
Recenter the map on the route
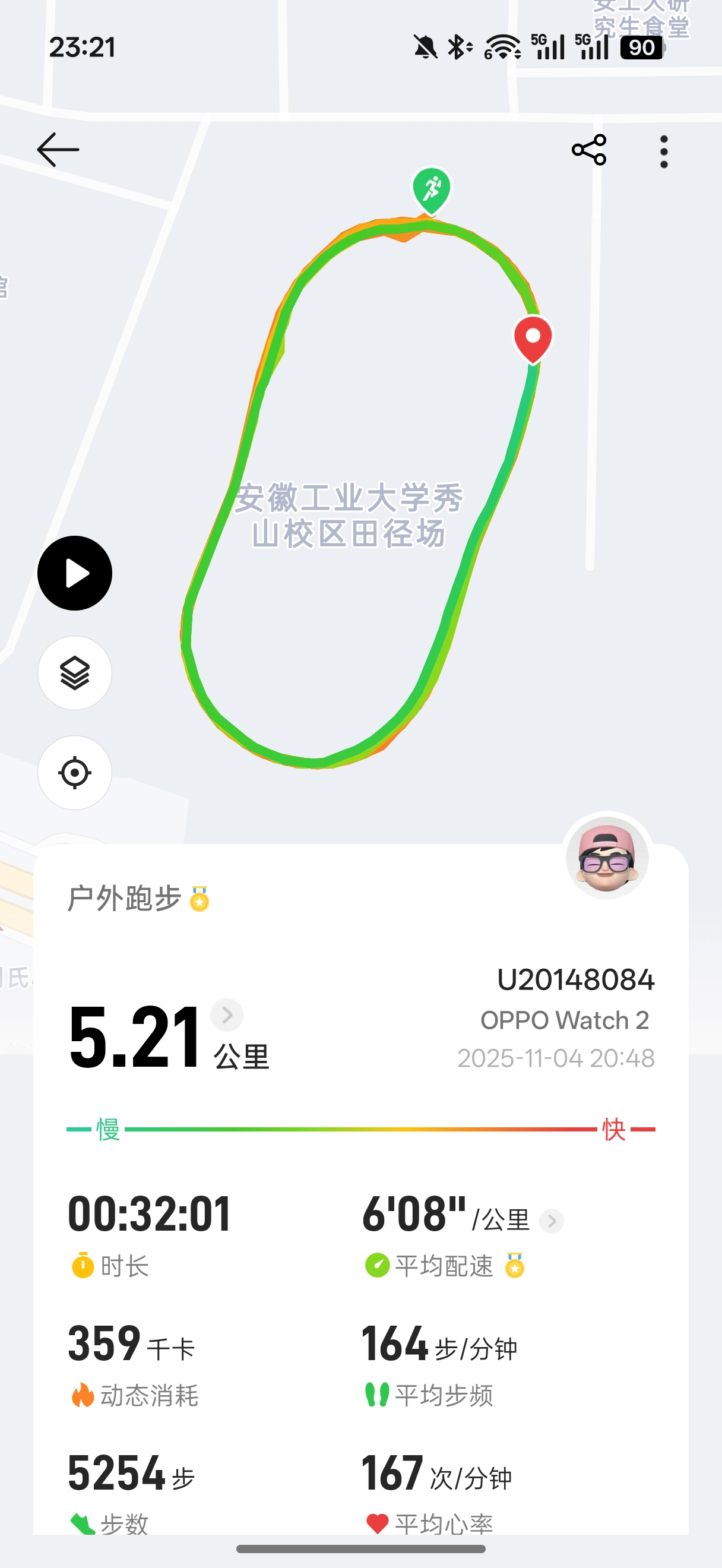click(x=75, y=773)
